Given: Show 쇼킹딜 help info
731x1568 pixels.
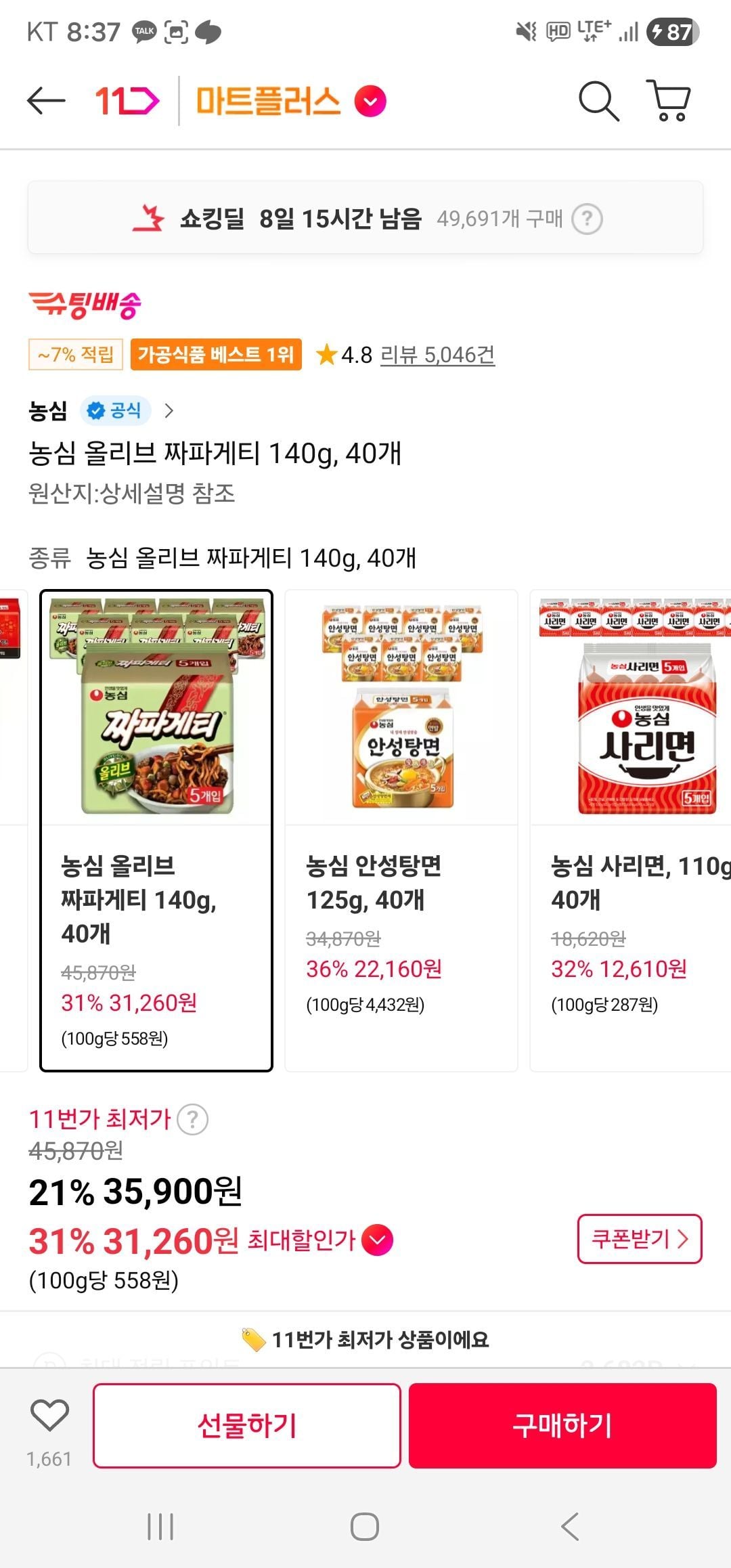Looking at the screenshot, I should [587, 219].
